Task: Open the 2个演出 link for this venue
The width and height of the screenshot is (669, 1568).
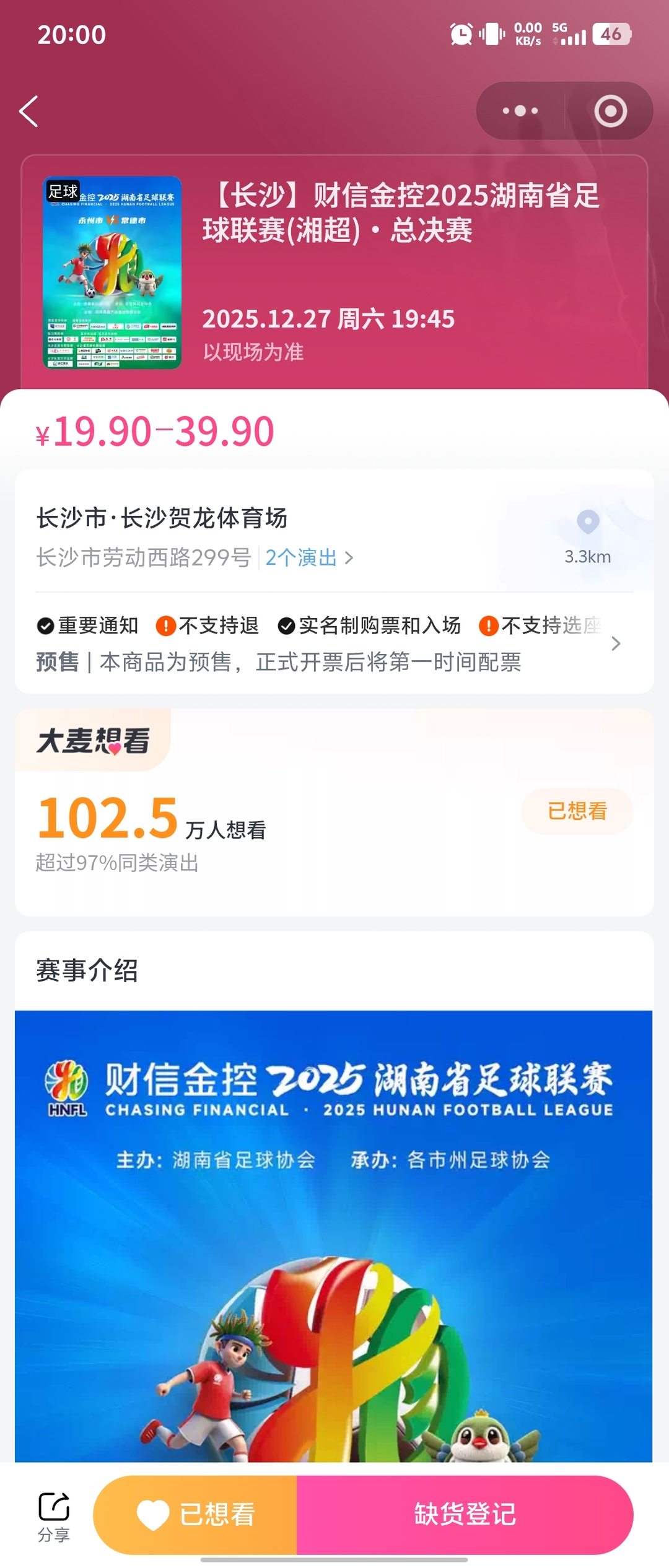Action: pos(308,557)
